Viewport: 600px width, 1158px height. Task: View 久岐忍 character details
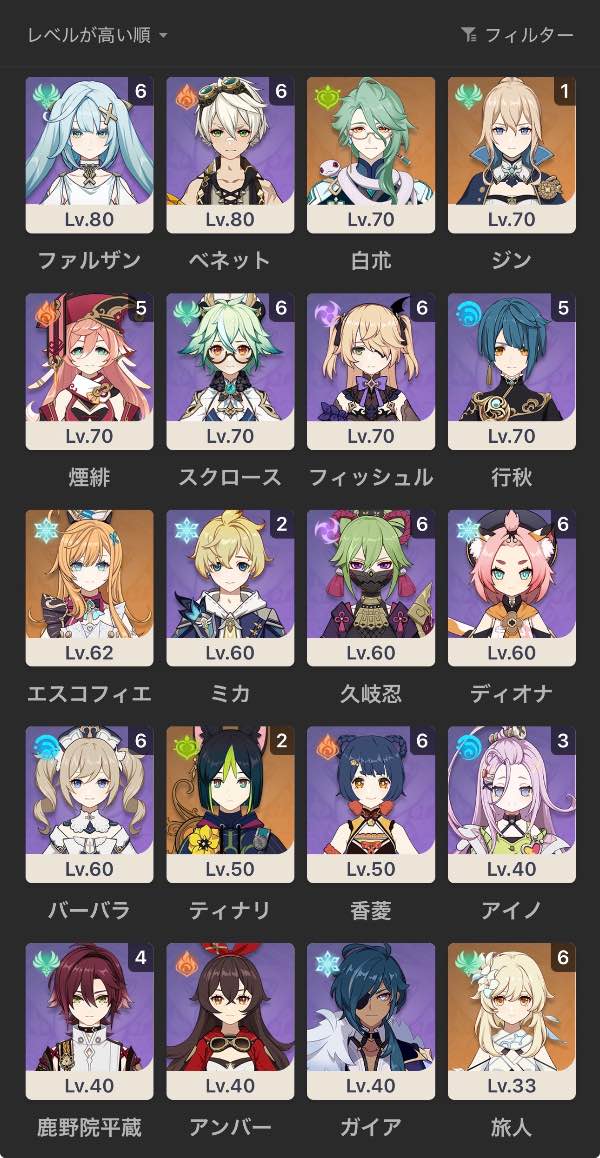pos(371,588)
